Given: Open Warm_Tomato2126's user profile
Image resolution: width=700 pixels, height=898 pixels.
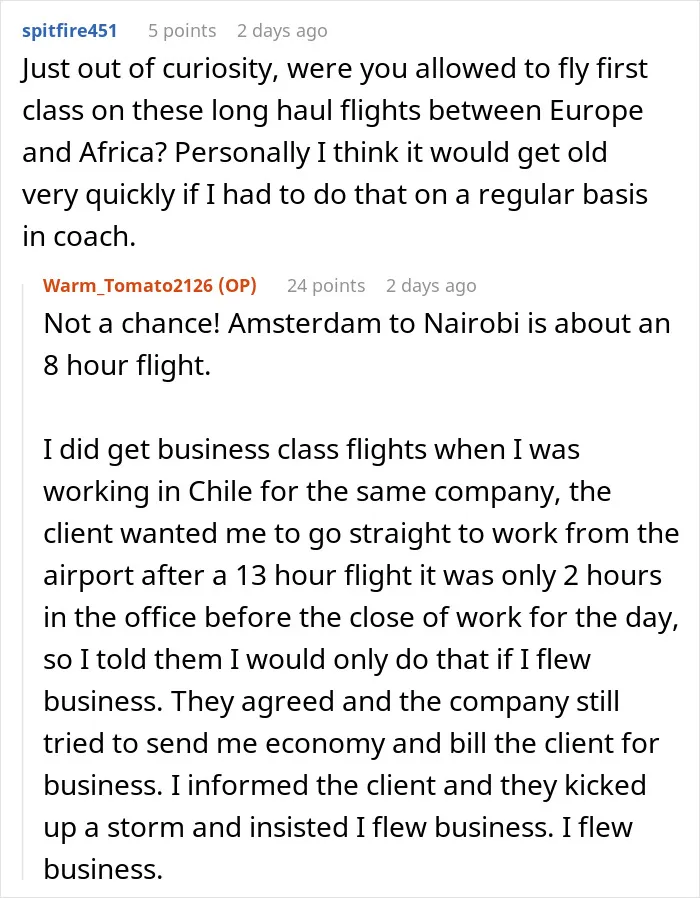Looking at the screenshot, I should coord(128,285).
